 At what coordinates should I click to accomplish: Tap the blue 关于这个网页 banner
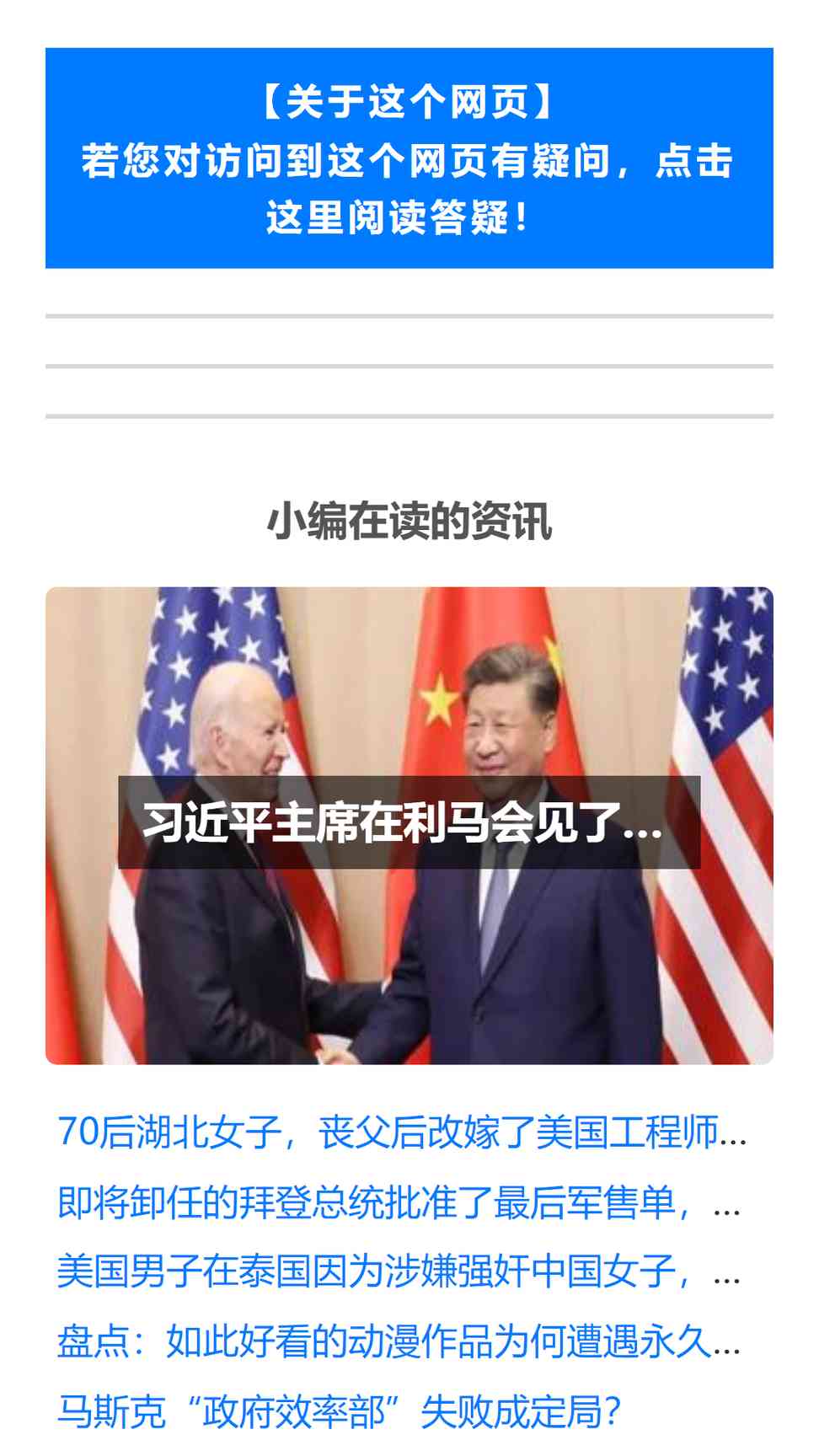[409, 158]
